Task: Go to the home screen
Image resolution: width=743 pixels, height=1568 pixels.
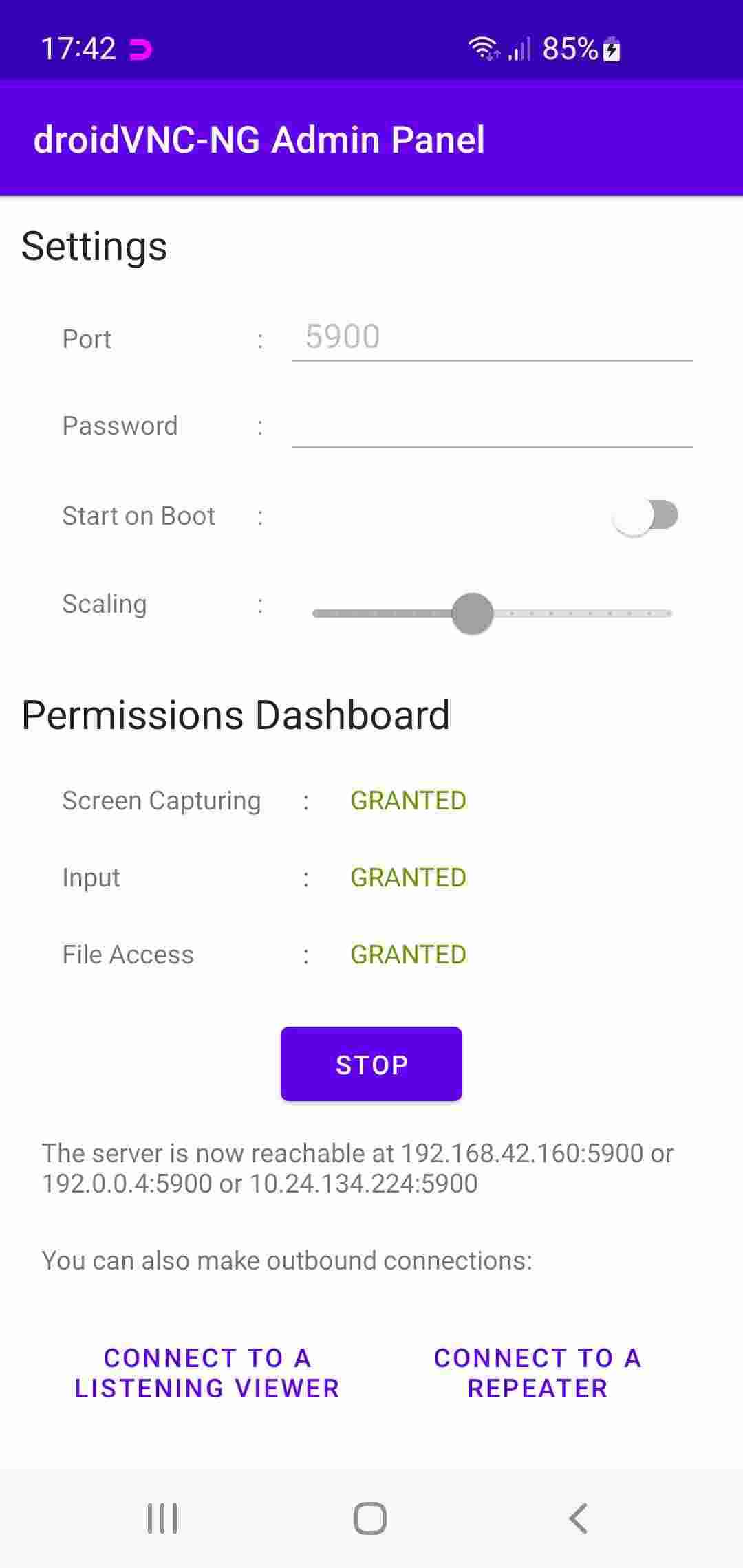Action: (x=370, y=1518)
